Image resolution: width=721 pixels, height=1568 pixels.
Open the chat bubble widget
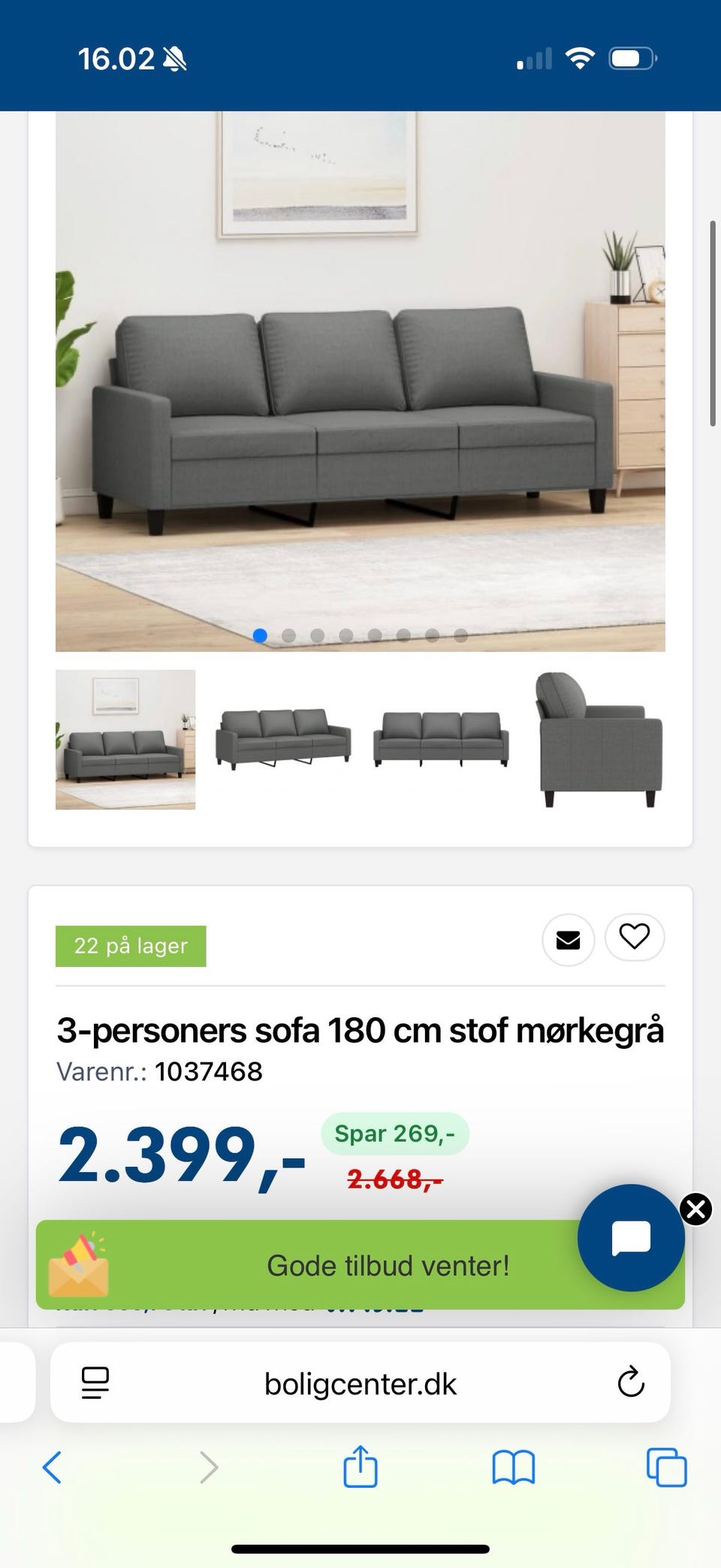click(x=631, y=1238)
